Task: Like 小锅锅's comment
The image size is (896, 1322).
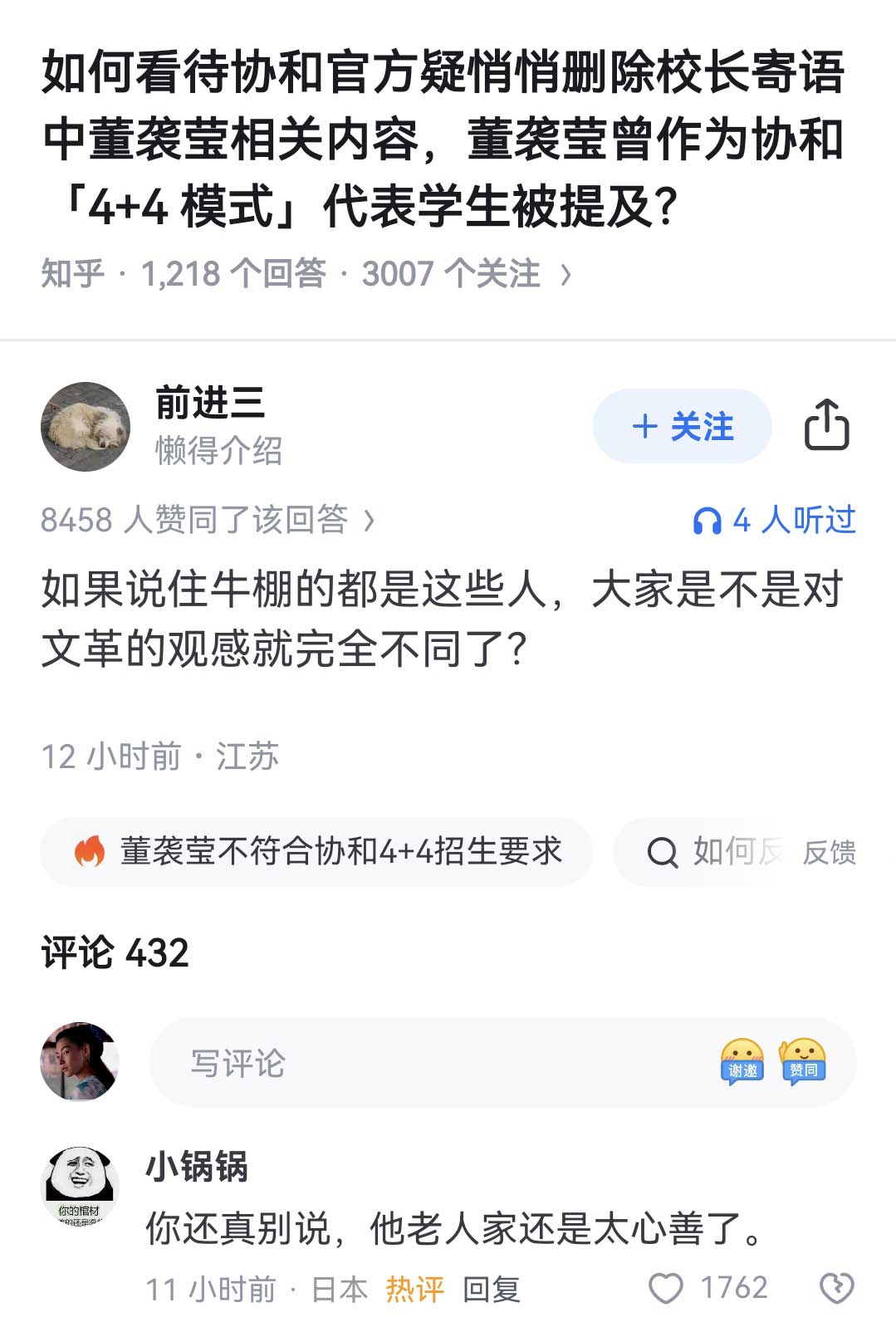Action: tap(666, 1288)
